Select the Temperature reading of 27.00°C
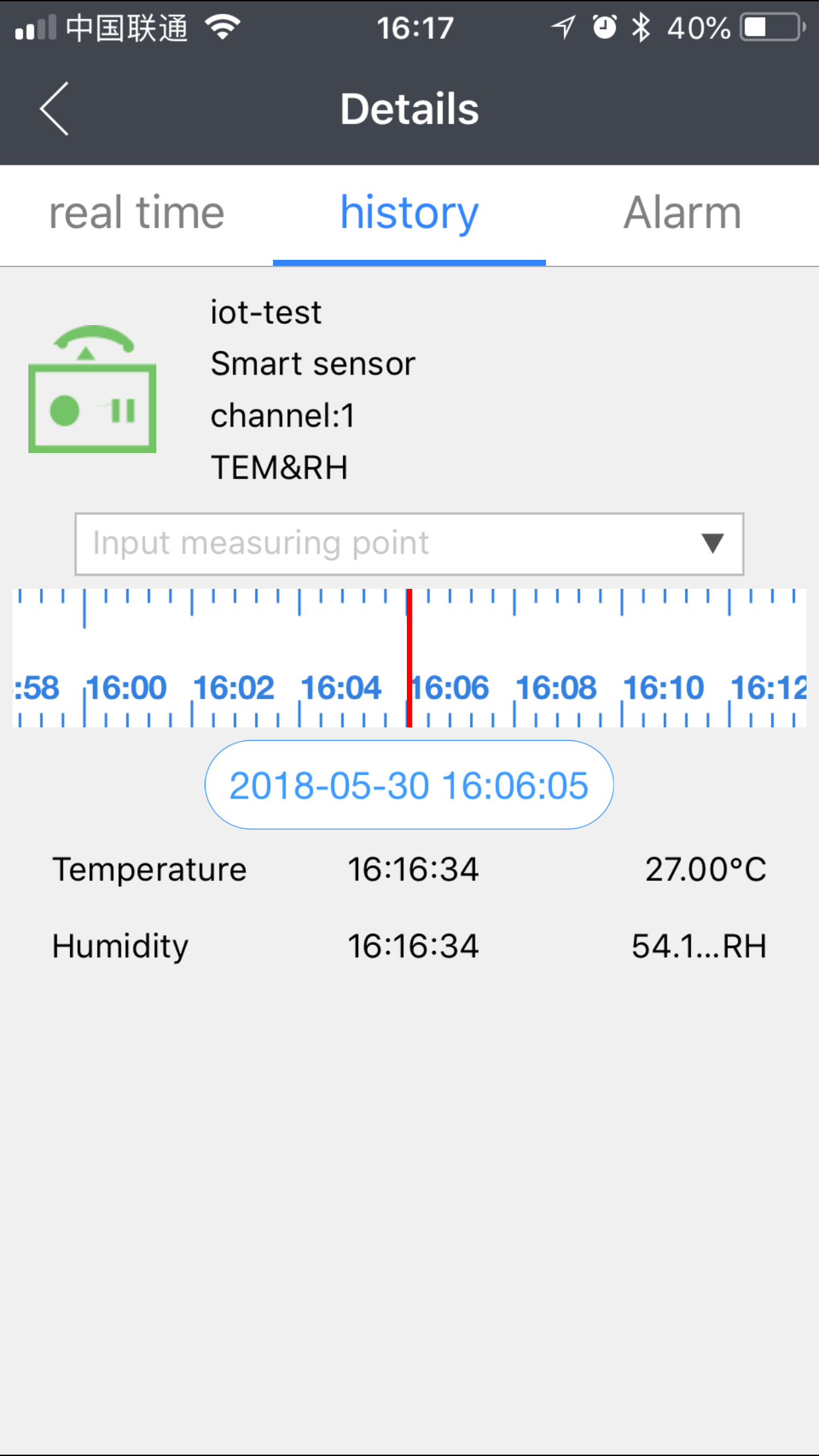819x1456 pixels. point(705,868)
